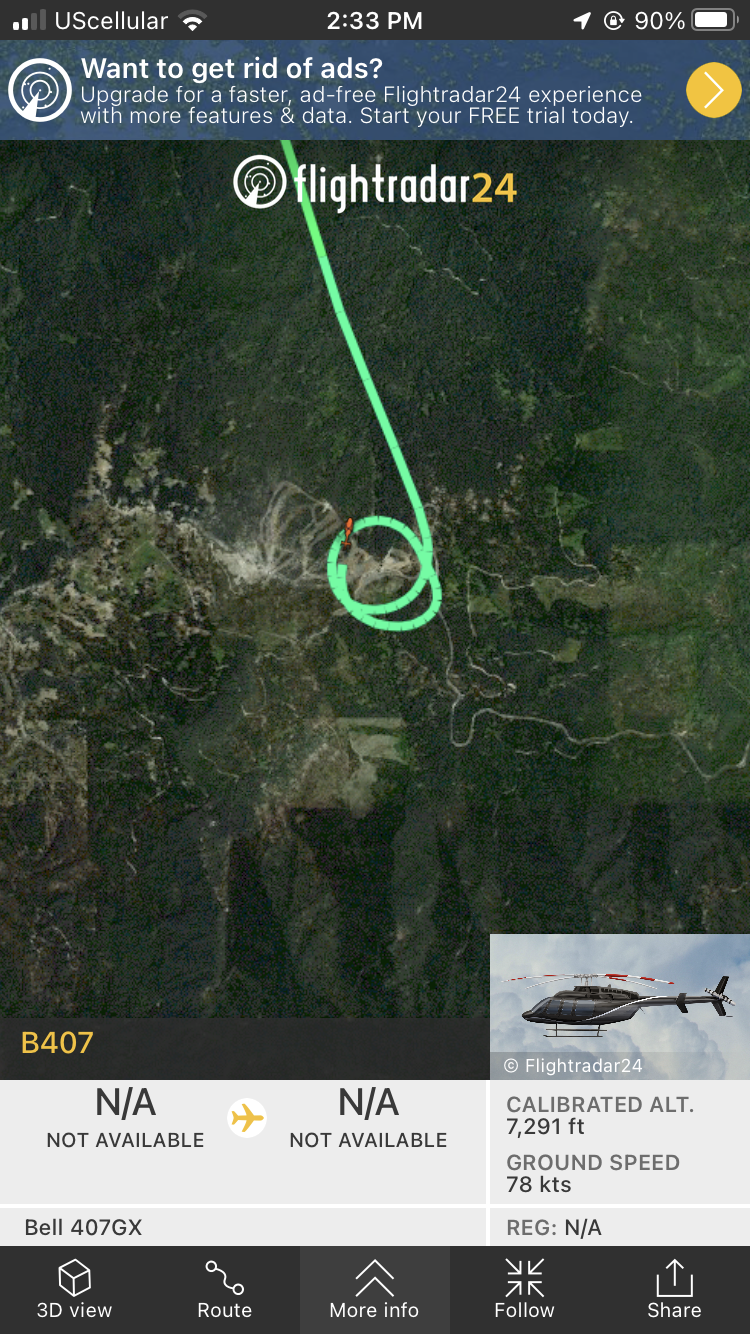Expand More info panel

[374, 1289]
